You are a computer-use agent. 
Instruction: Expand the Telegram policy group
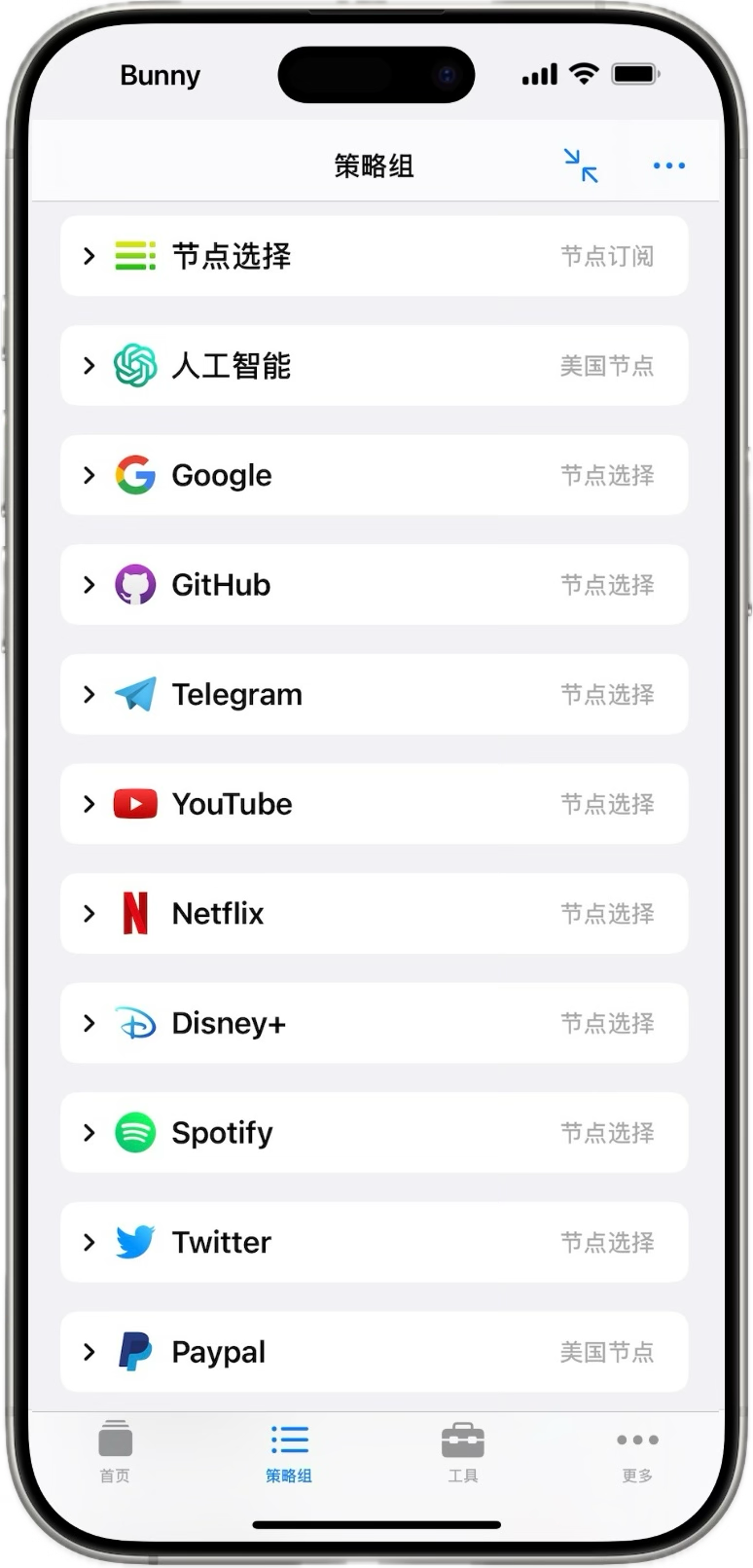[90, 694]
